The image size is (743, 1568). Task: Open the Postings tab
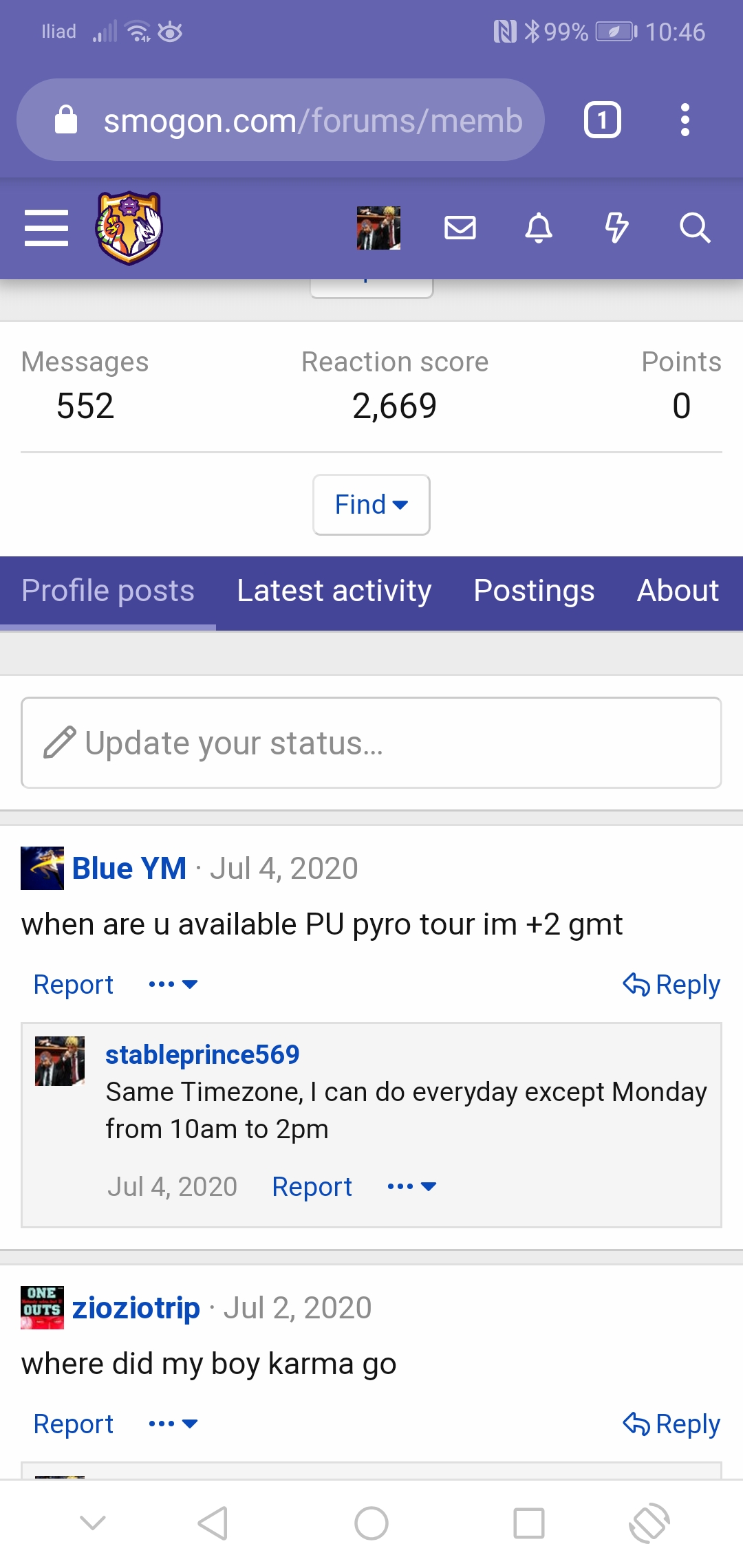[534, 590]
